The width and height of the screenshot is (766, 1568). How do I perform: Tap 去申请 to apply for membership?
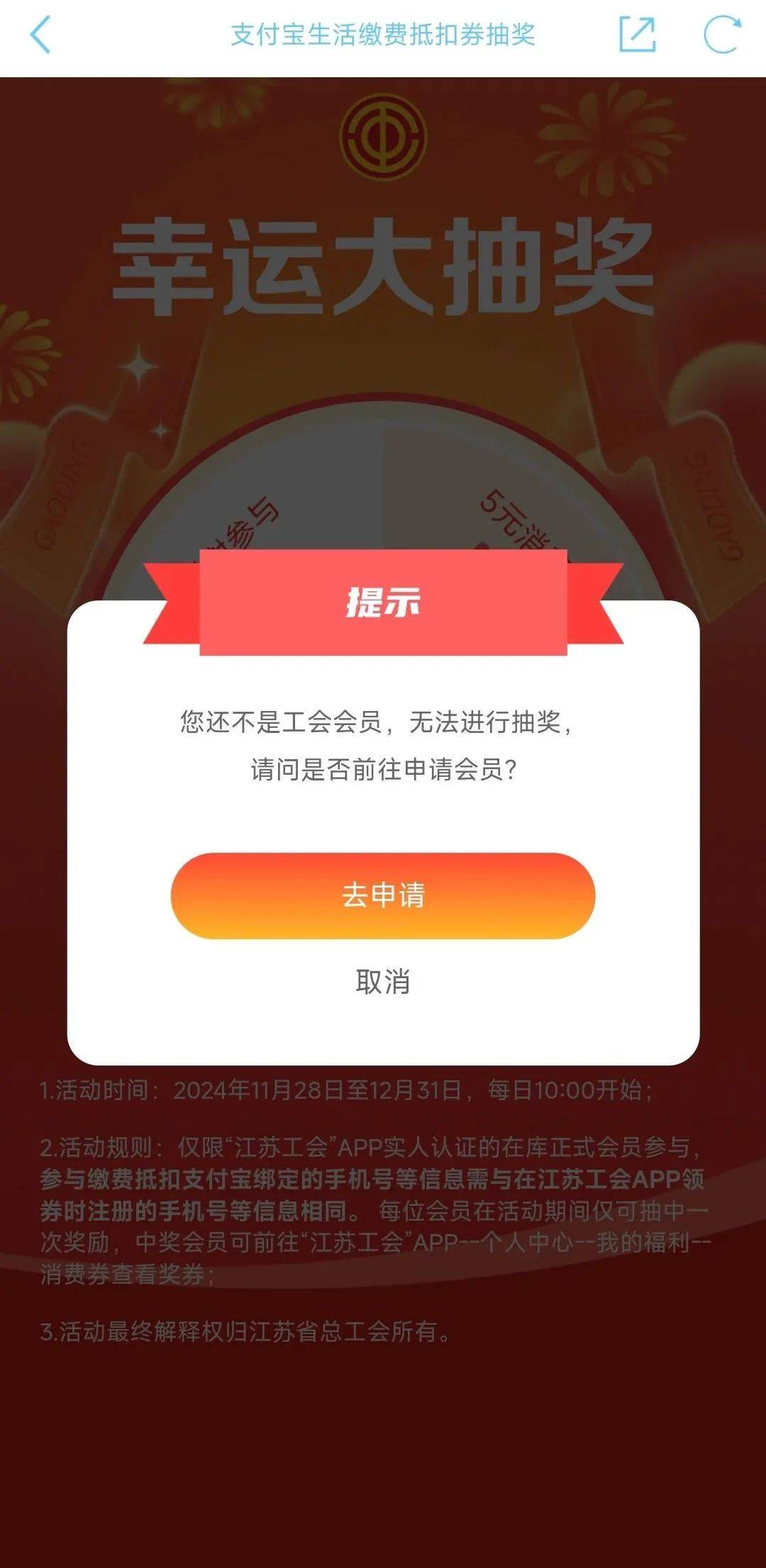tap(383, 895)
